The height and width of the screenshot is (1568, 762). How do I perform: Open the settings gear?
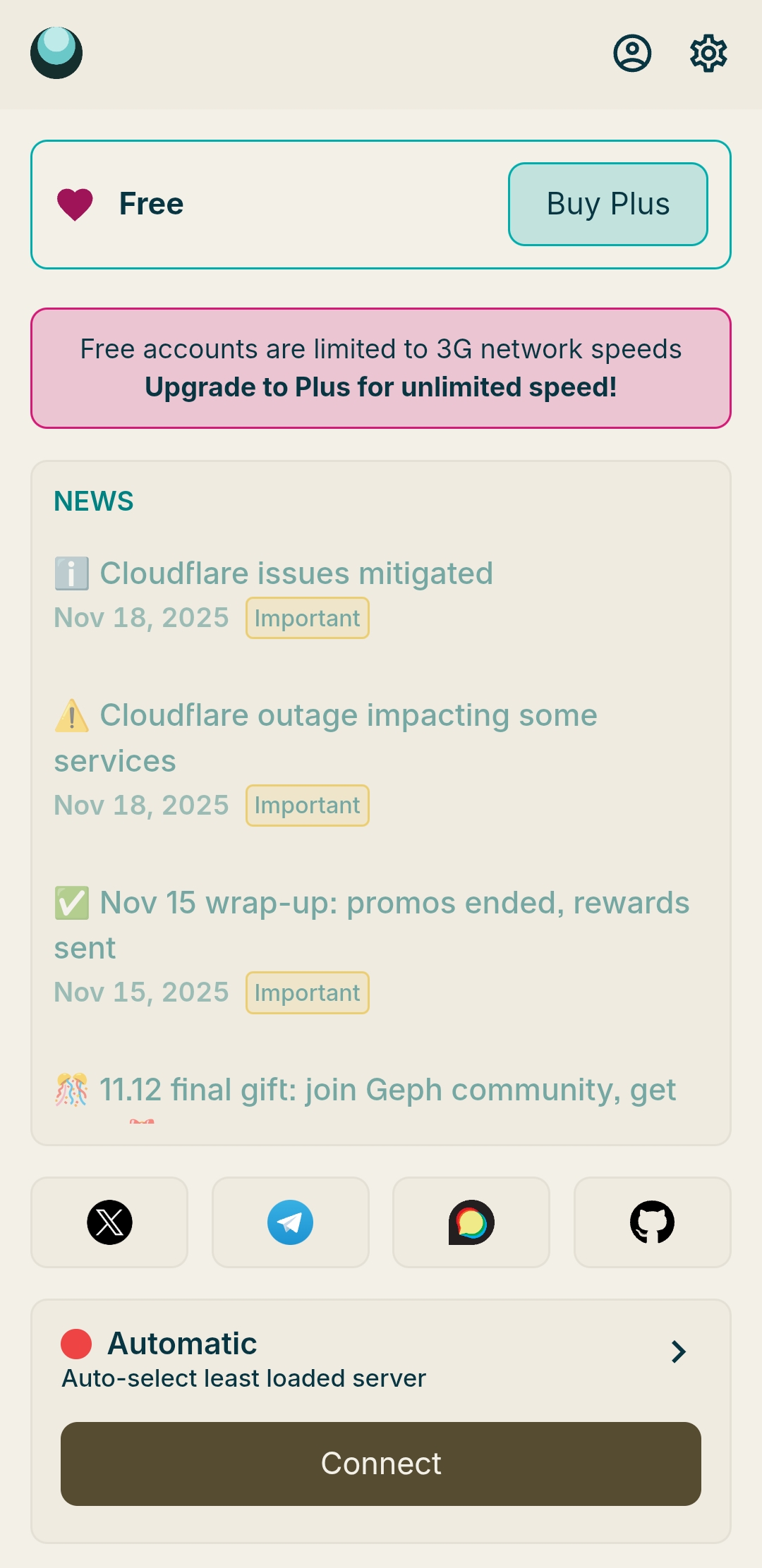point(708,53)
